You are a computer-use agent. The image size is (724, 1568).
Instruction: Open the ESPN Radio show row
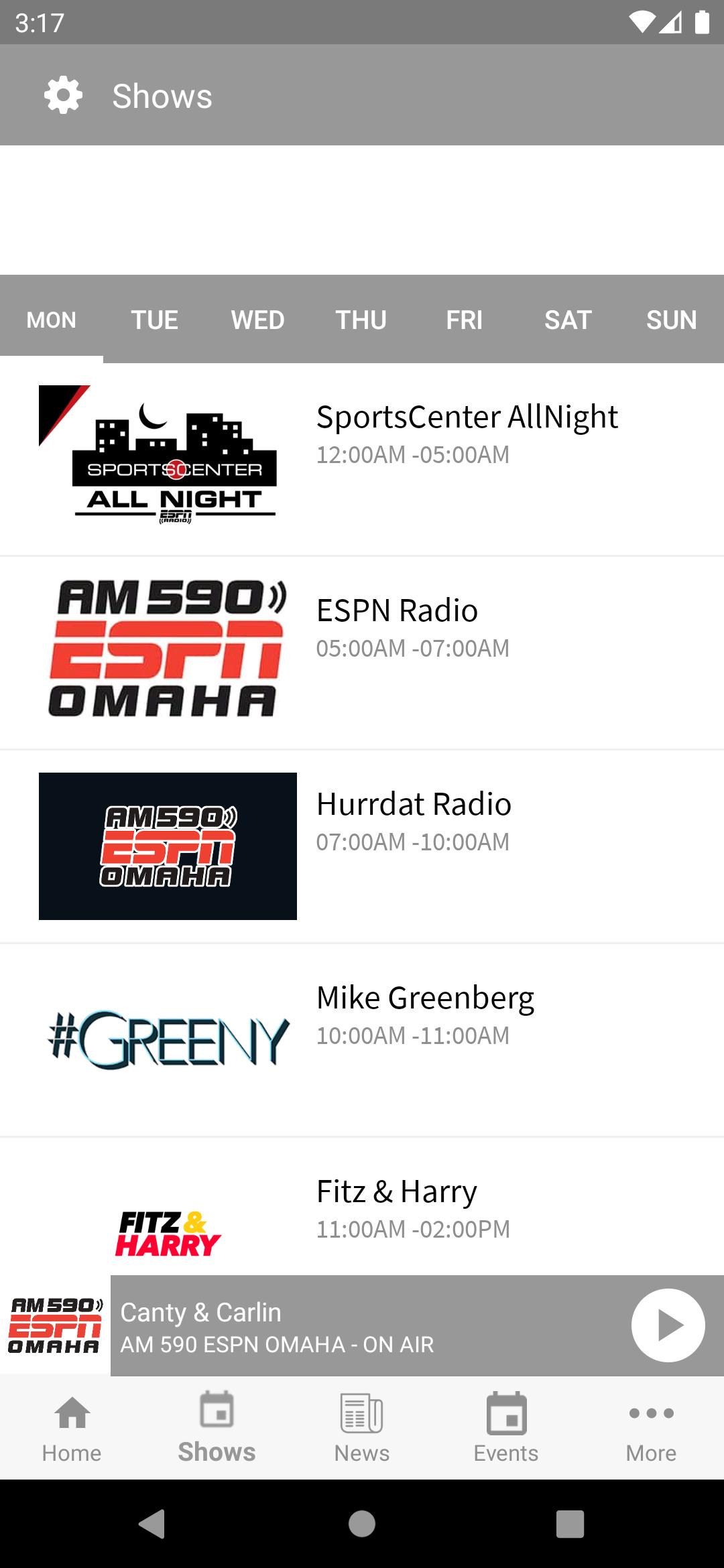(362, 653)
